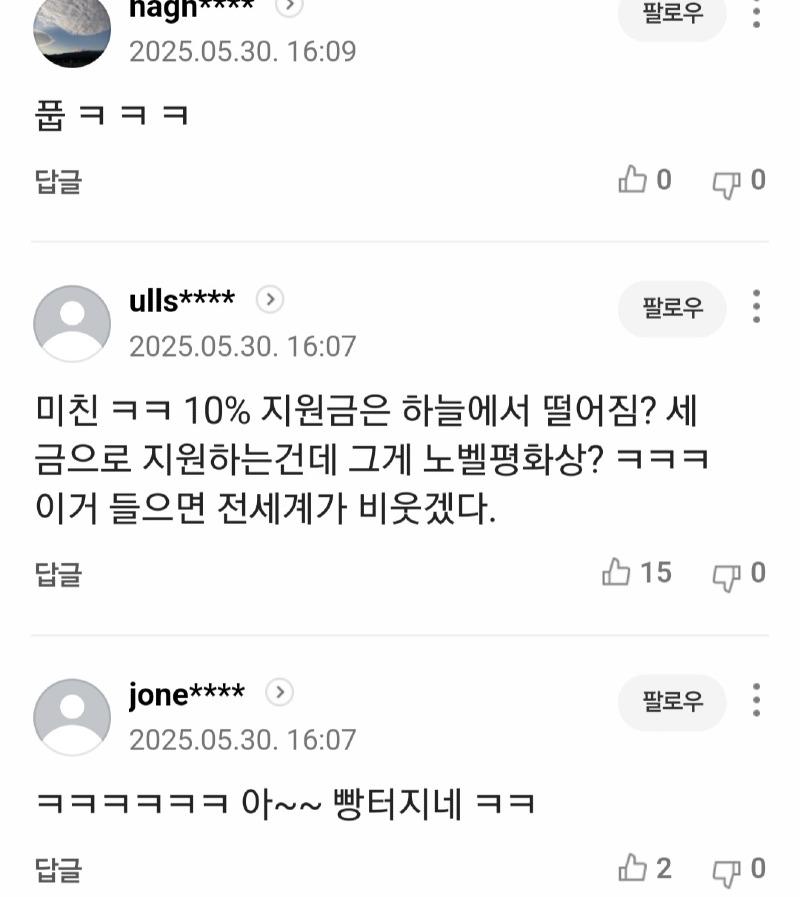Screen dimensions: 800x897
Task: Expand the chevron next to ulls**** username
Action: (268, 300)
